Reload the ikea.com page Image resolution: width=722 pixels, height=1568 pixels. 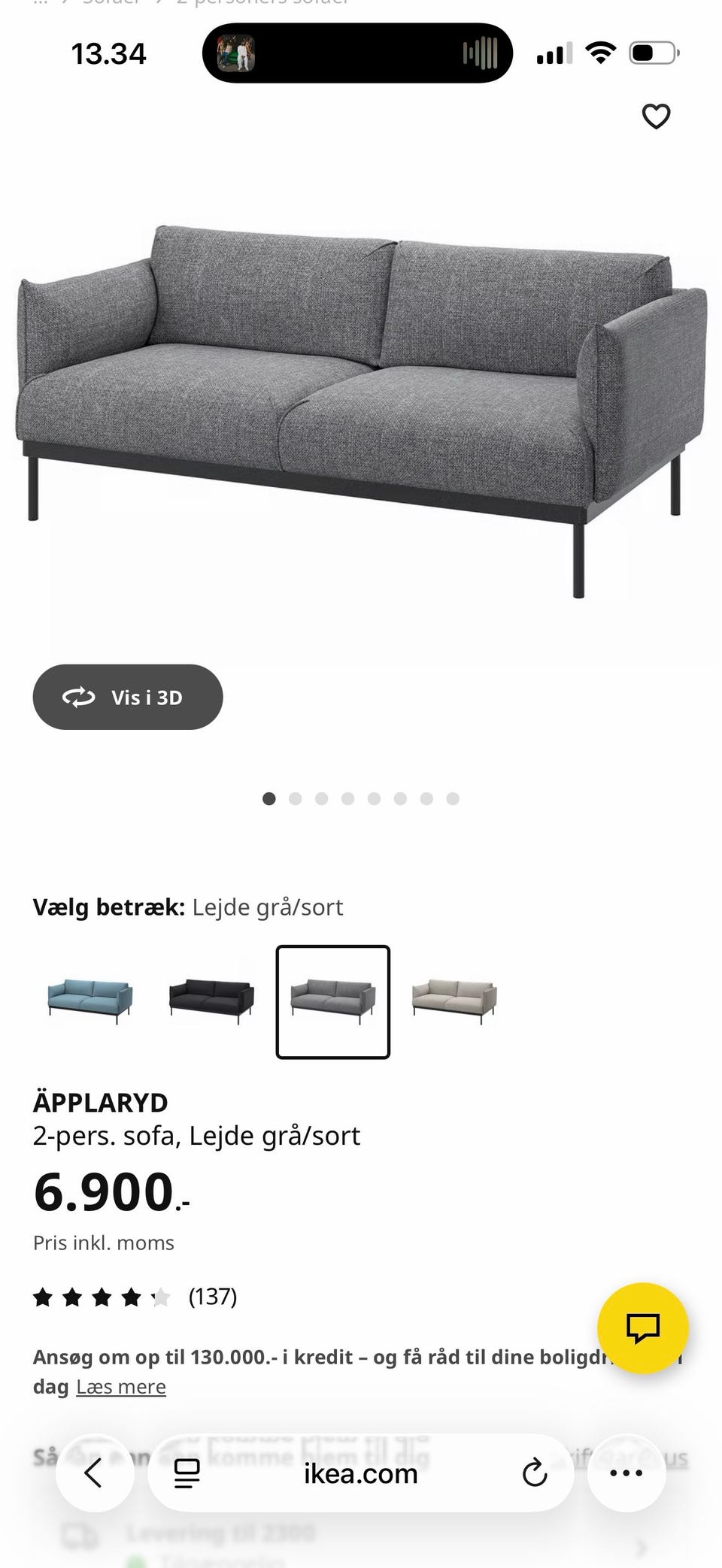[x=535, y=1474]
